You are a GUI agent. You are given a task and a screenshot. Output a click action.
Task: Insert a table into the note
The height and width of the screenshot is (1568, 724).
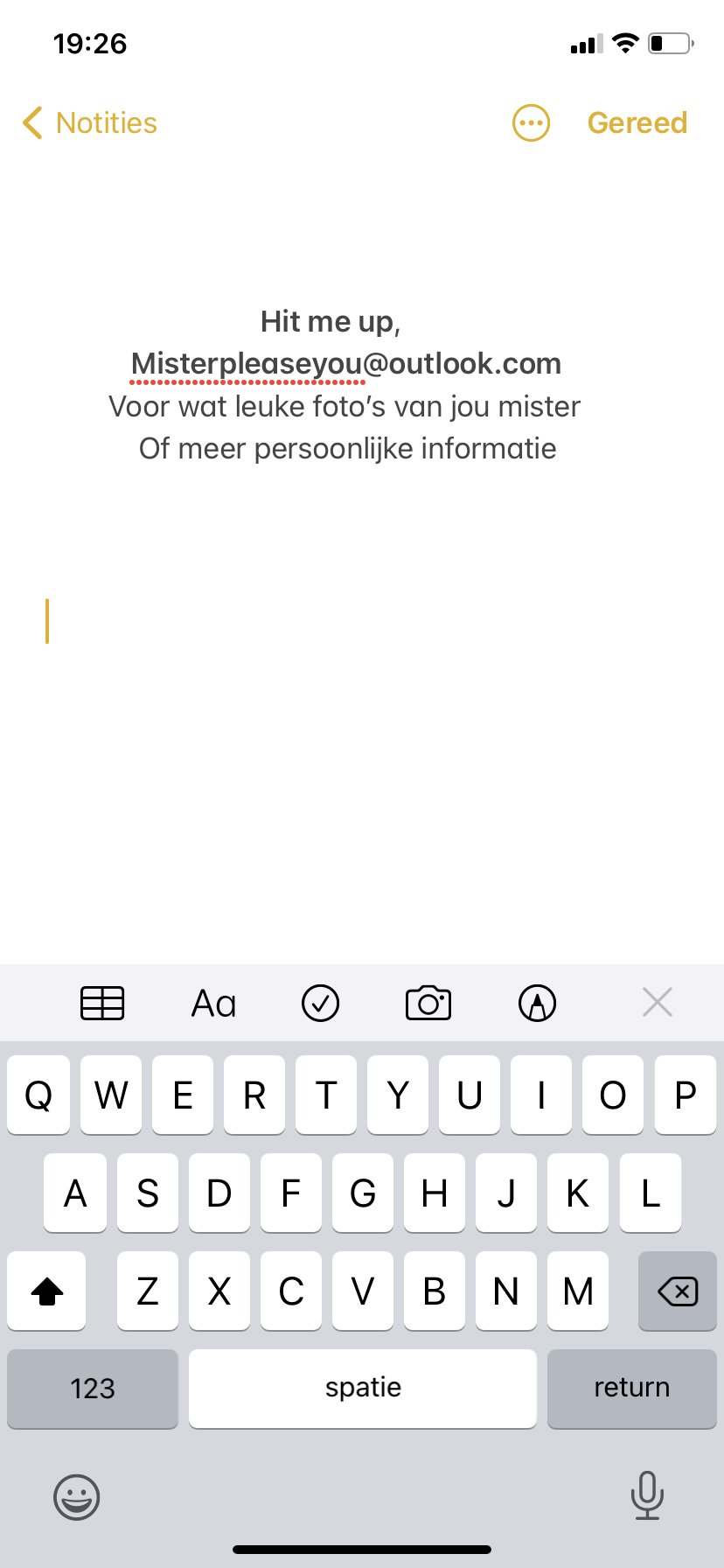click(102, 1003)
